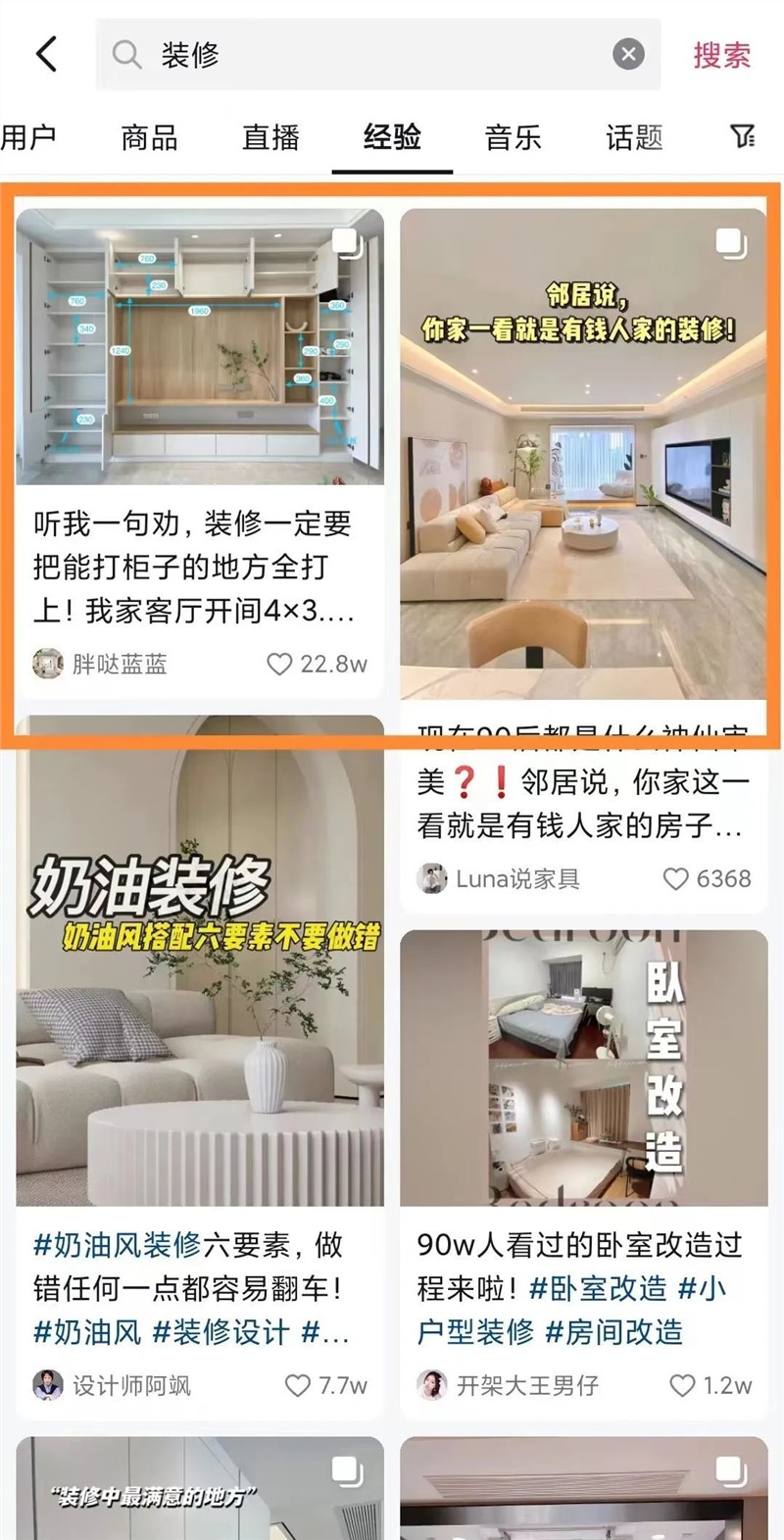Open the 直播 tab
The image size is (784, 1540).
(270, 138)
